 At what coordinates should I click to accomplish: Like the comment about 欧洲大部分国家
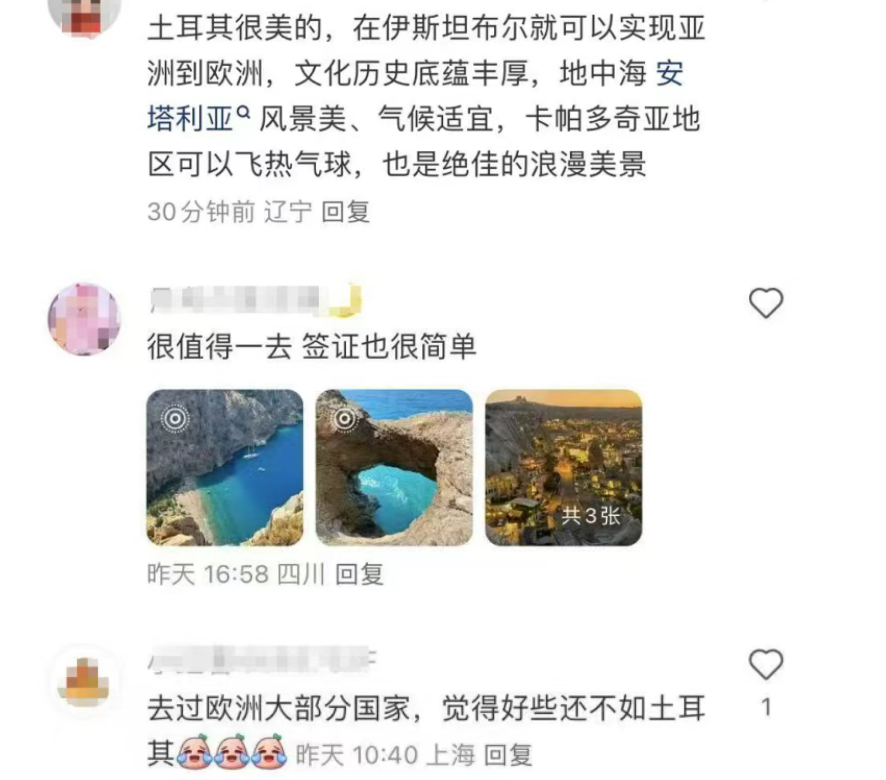(766, 664)
